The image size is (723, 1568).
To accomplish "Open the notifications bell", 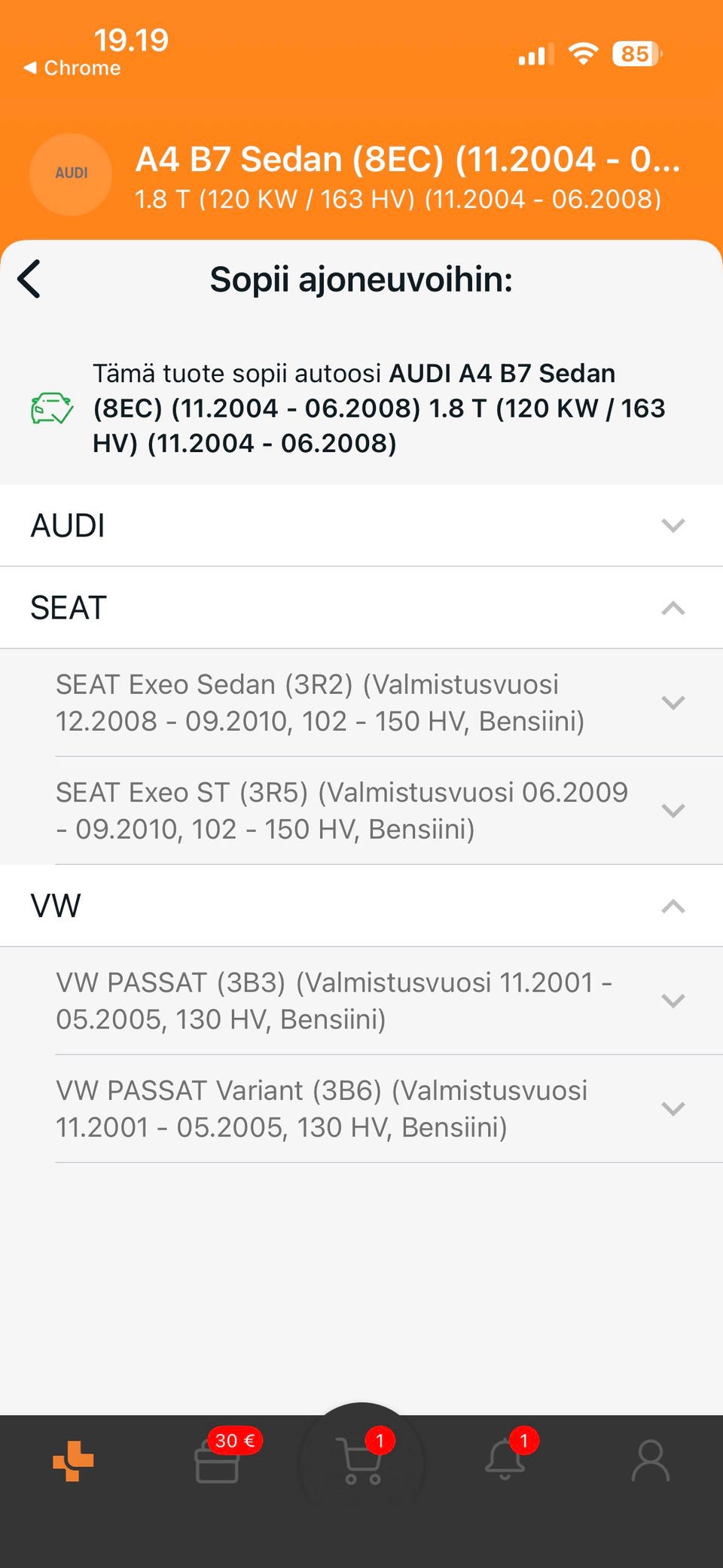I will (505, 1462).
